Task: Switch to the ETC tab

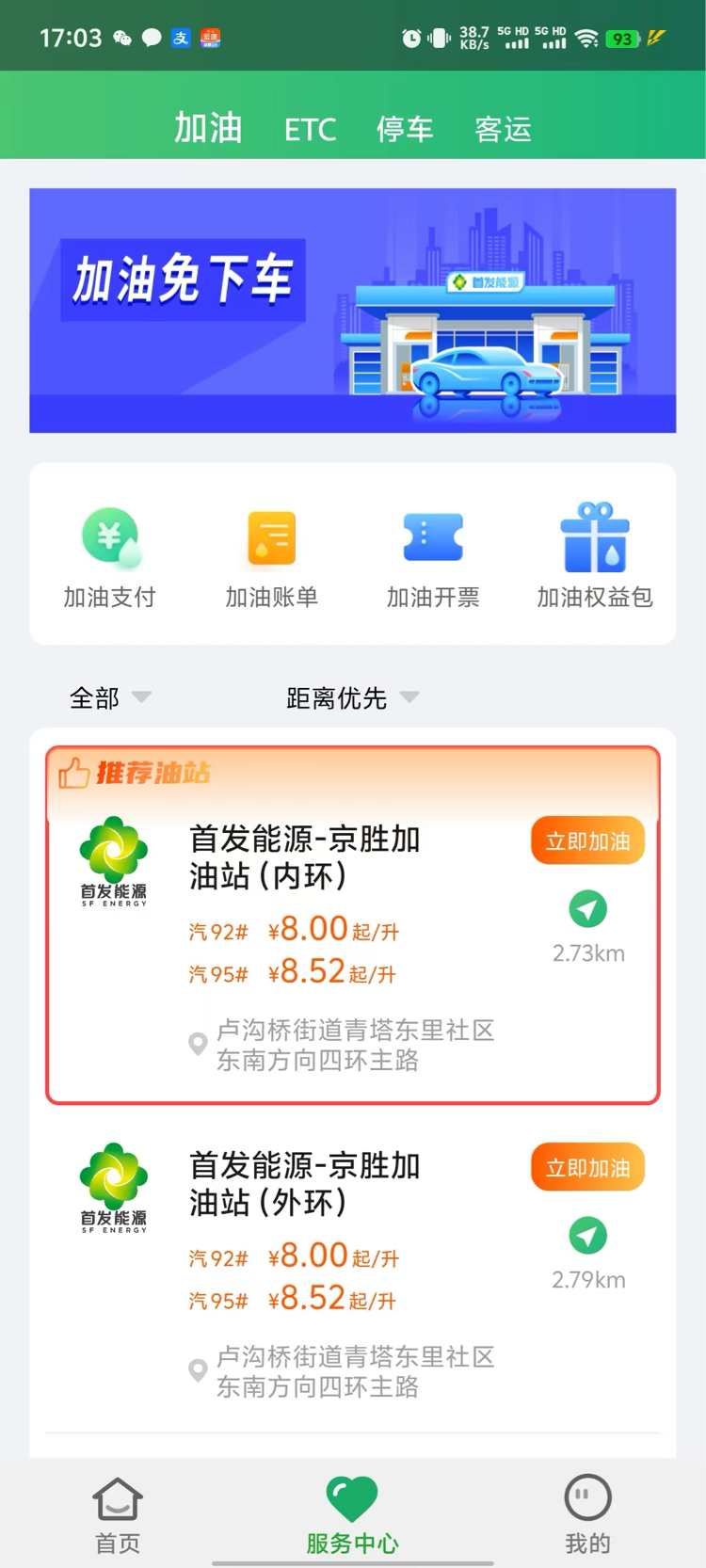Action: 310,130
